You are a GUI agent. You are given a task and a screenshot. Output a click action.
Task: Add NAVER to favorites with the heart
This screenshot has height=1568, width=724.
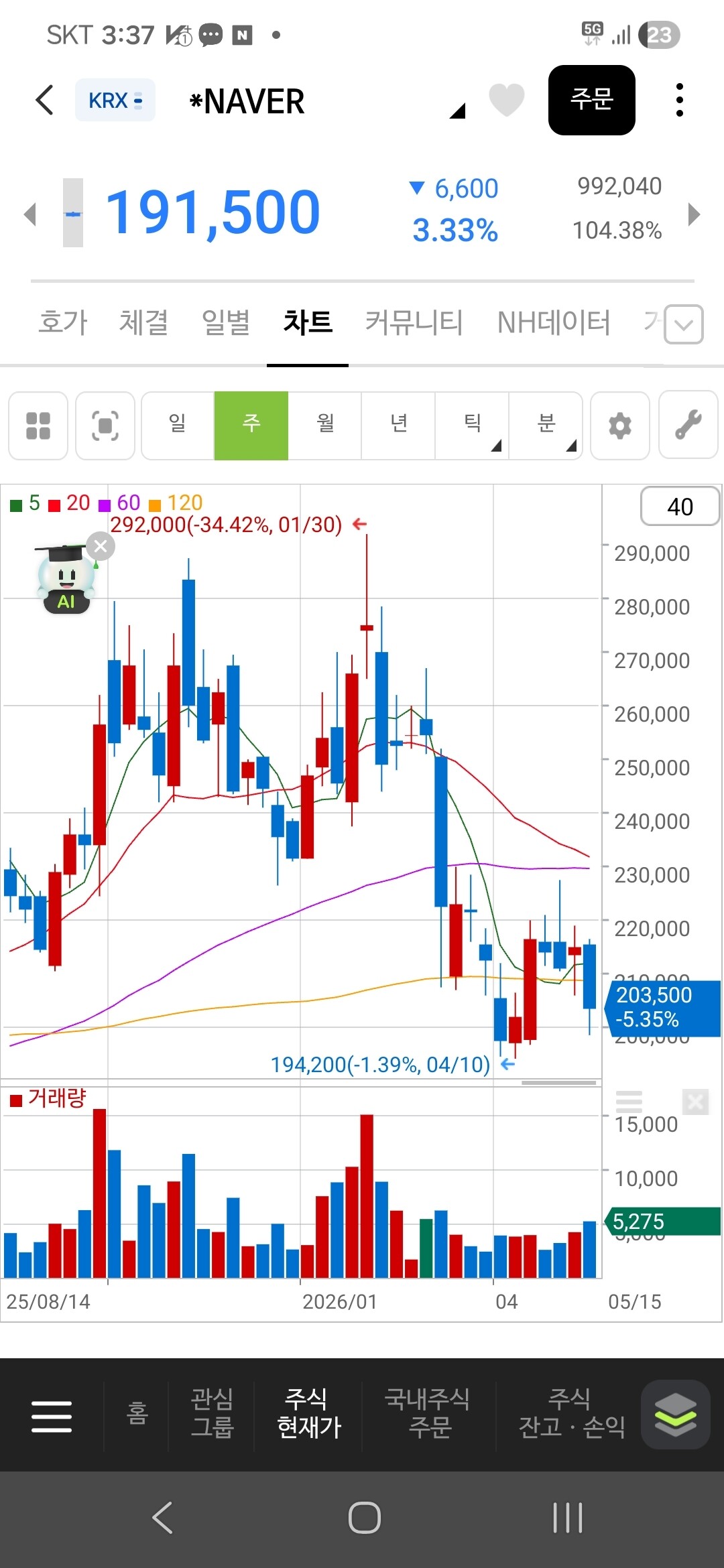[507, 101]
